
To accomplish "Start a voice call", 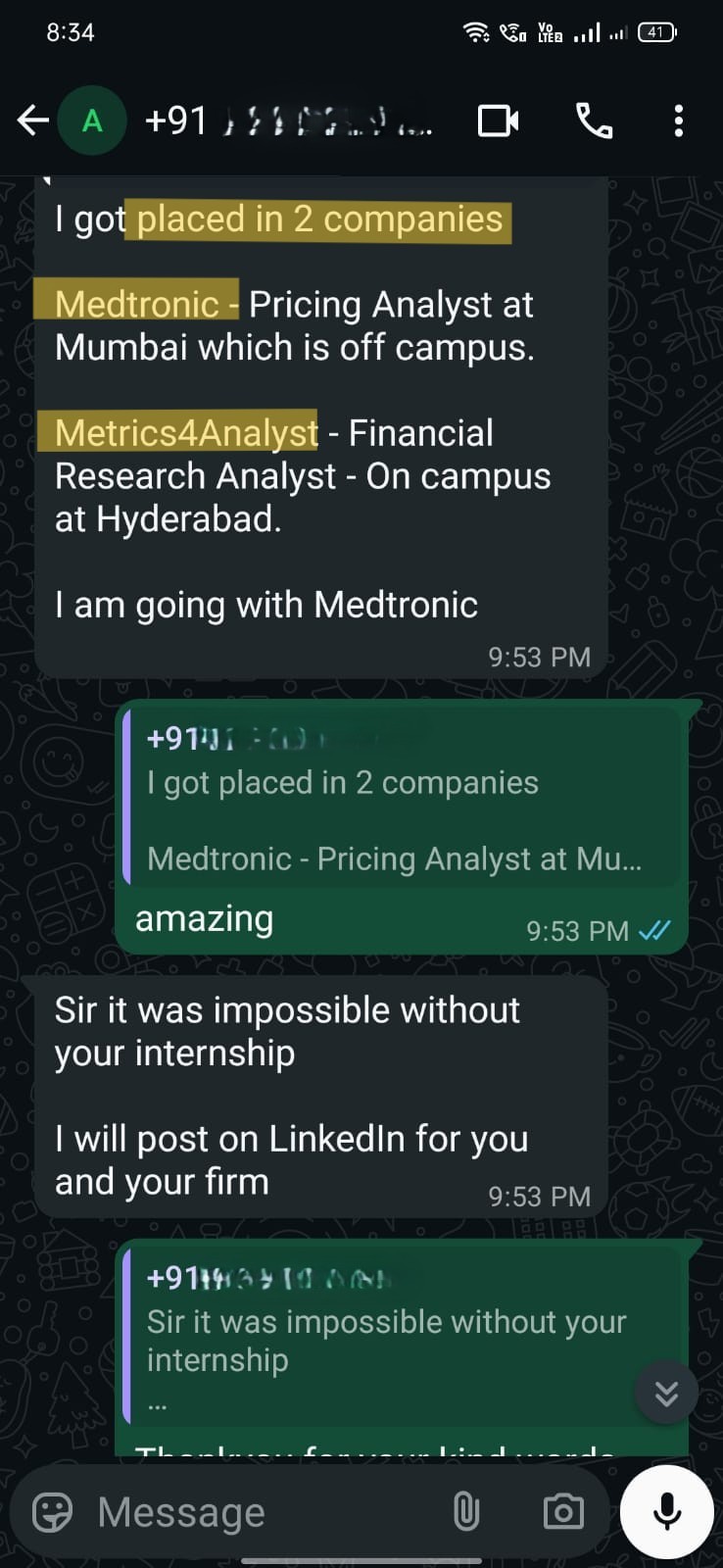I will pos(594,121).
